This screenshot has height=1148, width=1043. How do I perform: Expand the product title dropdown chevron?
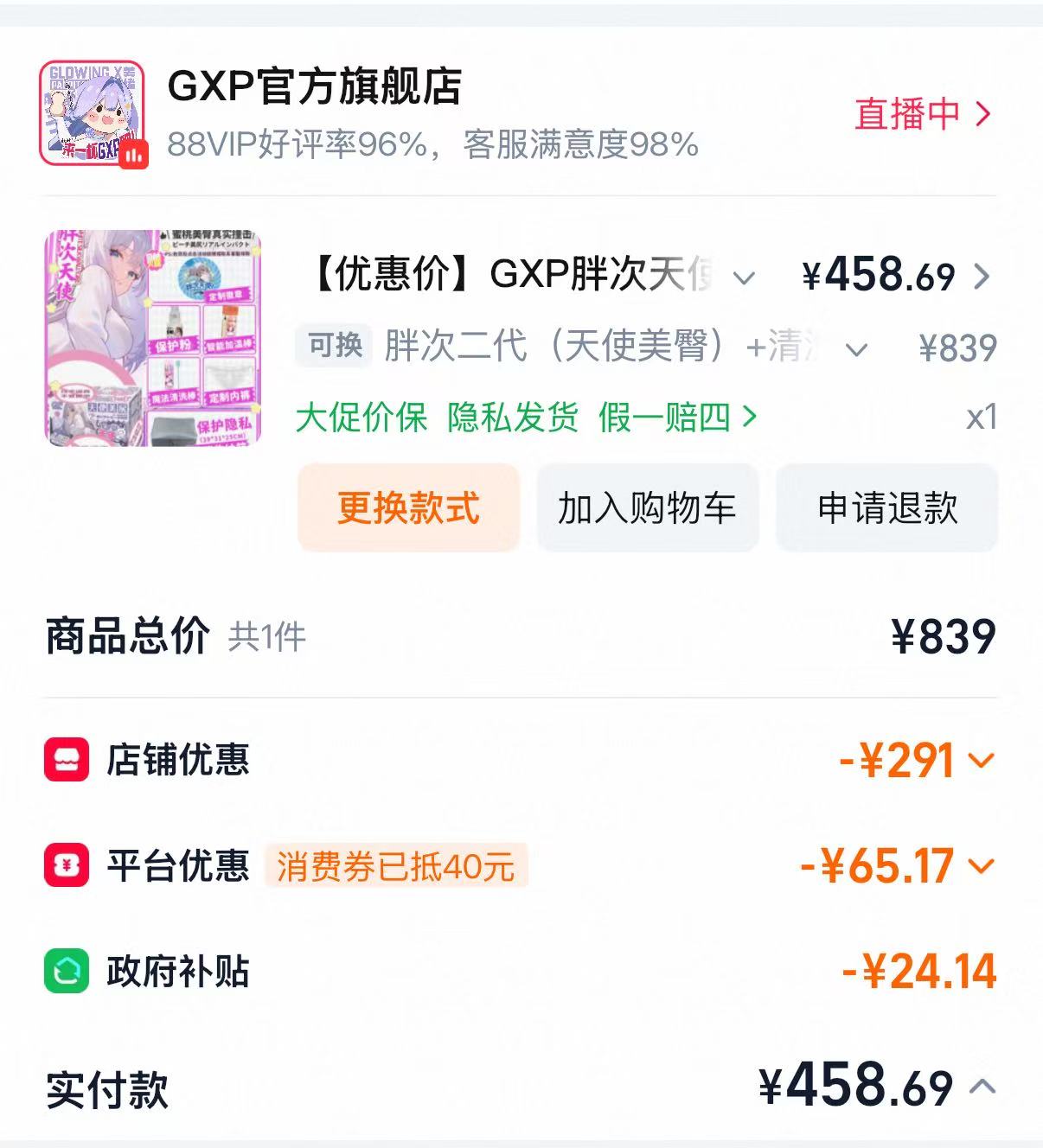pos(744,278)
